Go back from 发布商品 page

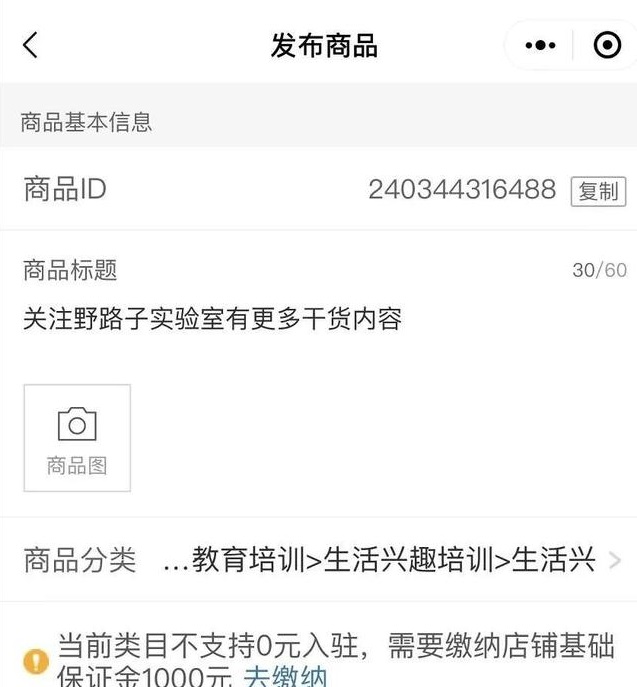pyautogui.click(x=31, y=45)
